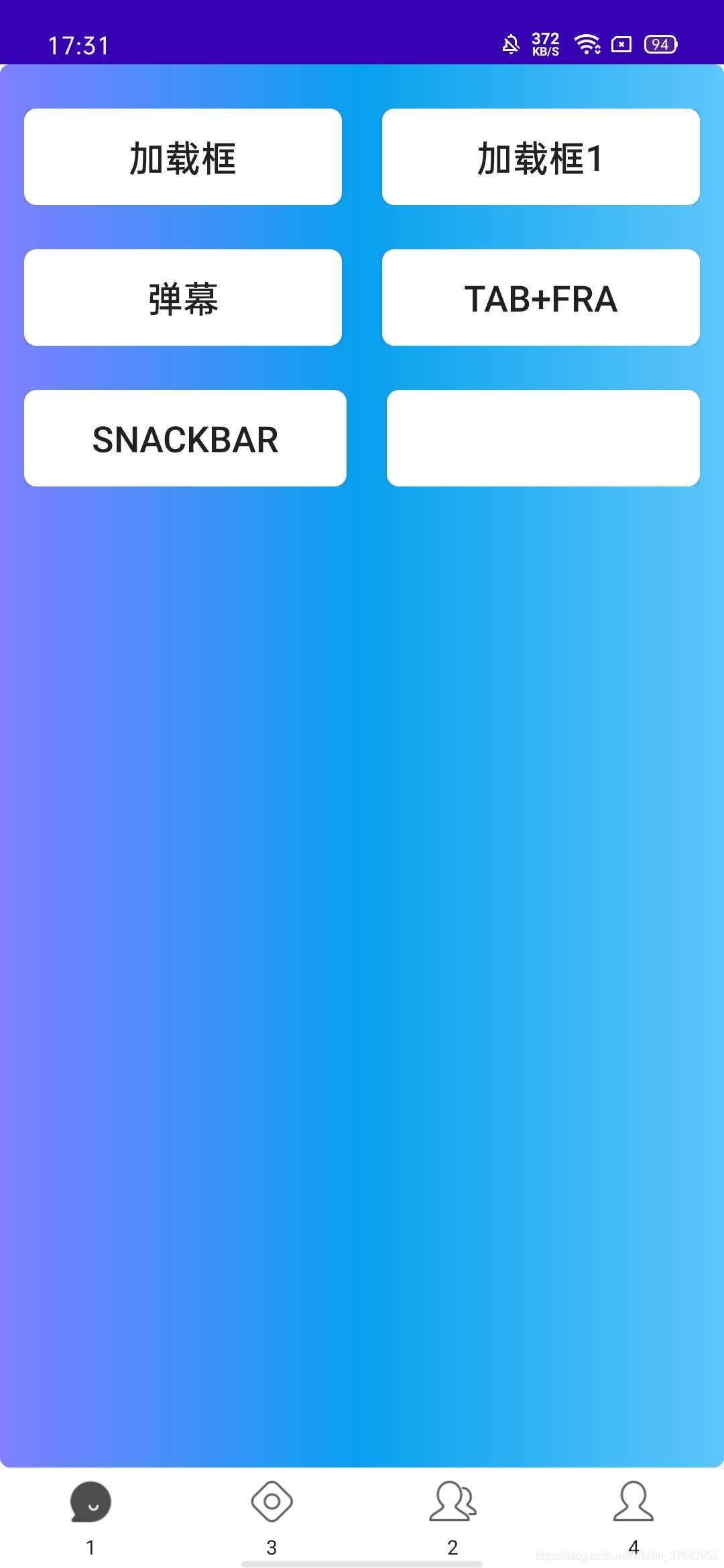Tap the navigation gesture bar at bottom
Screen dimensions: 724x1568
tap(362, 1559)
